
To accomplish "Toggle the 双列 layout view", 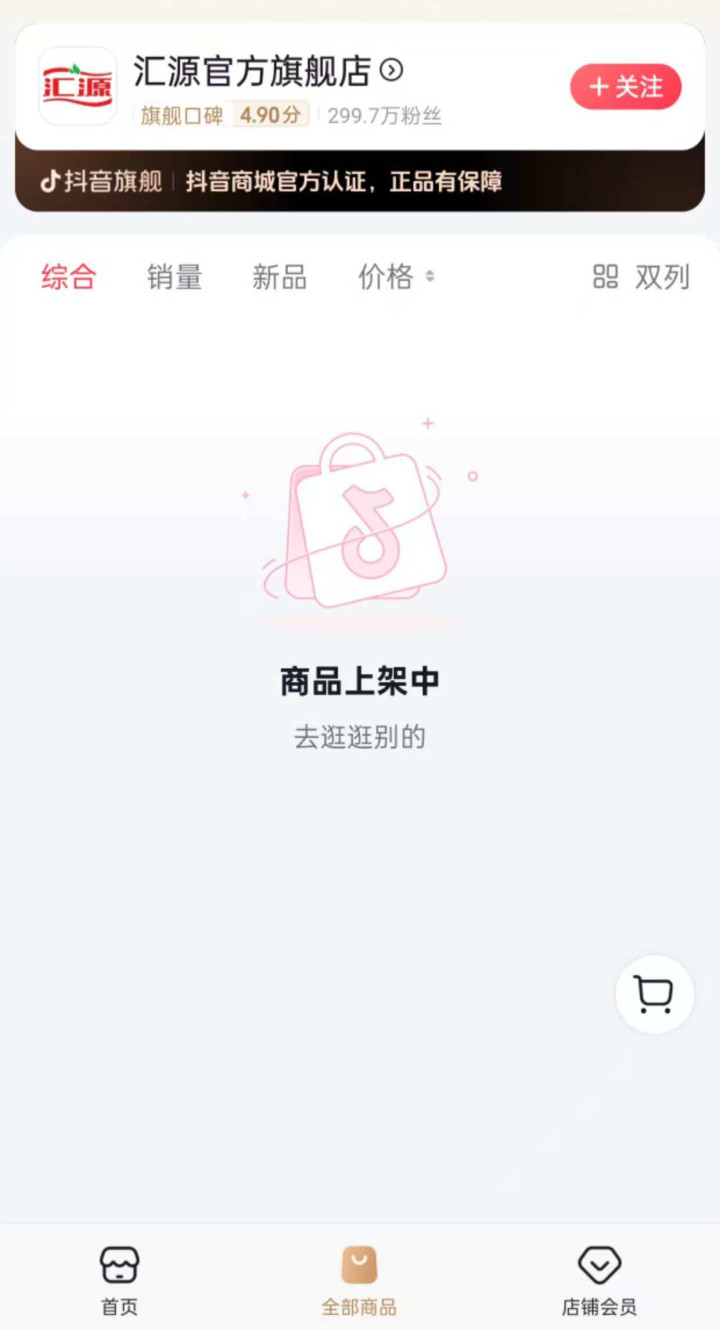I will click(642, 277).
